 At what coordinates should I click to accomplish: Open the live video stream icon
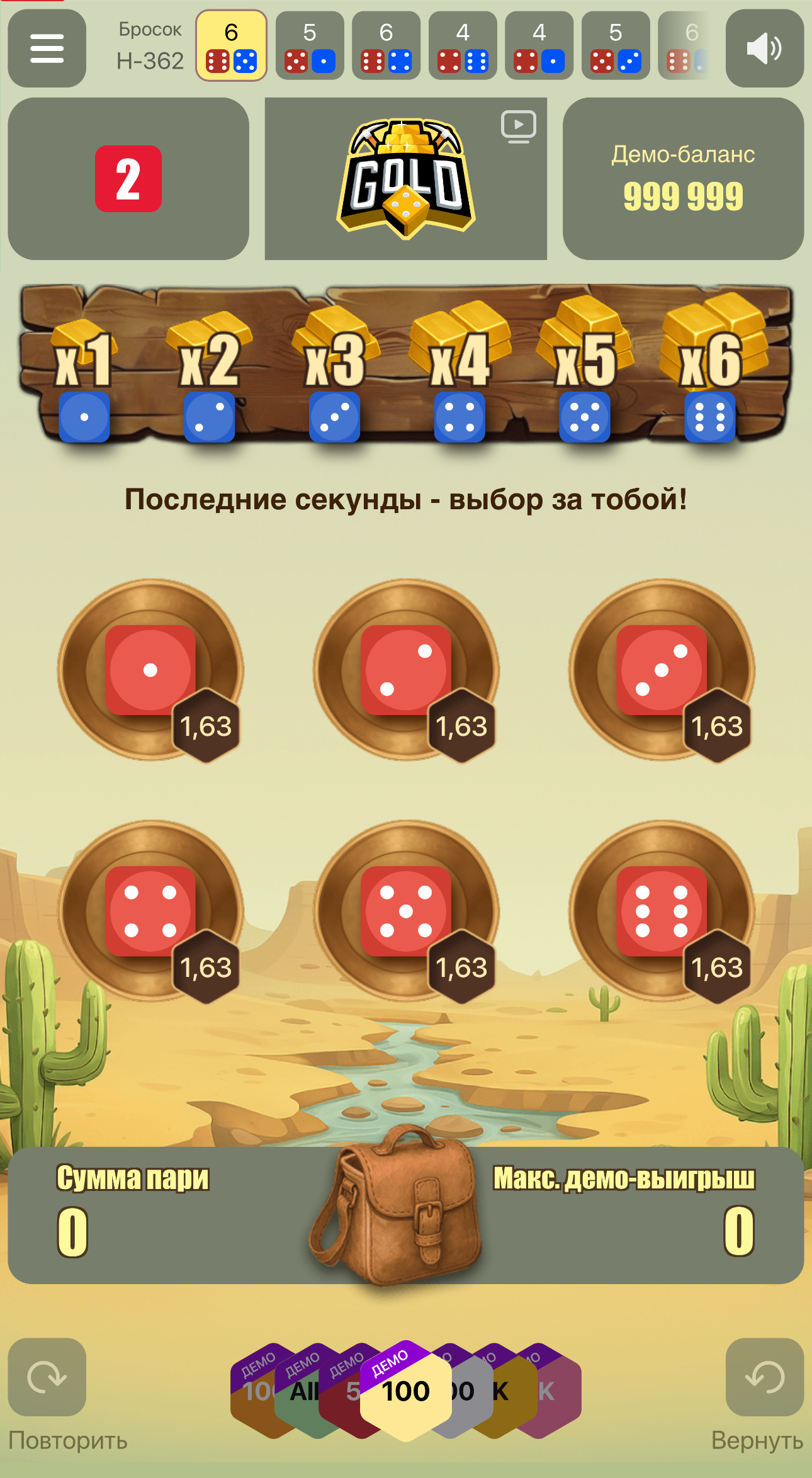(x=518, y=126)
